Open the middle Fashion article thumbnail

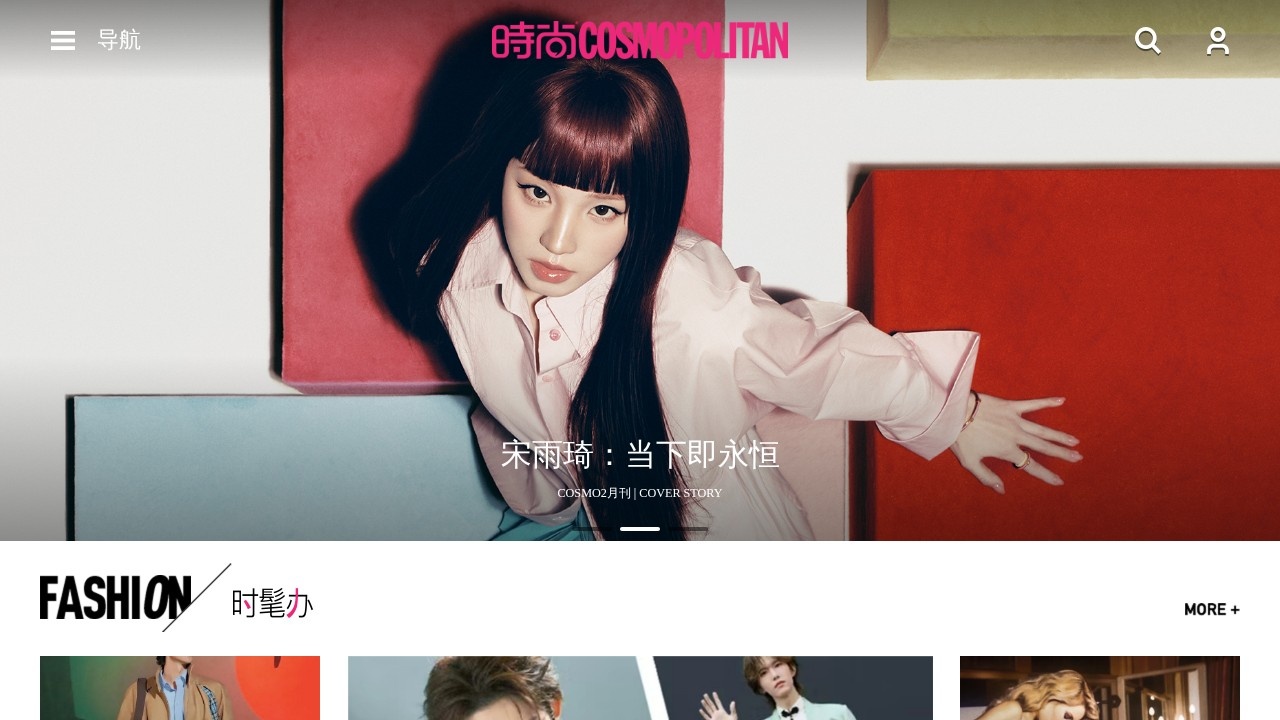coord(640,688)
